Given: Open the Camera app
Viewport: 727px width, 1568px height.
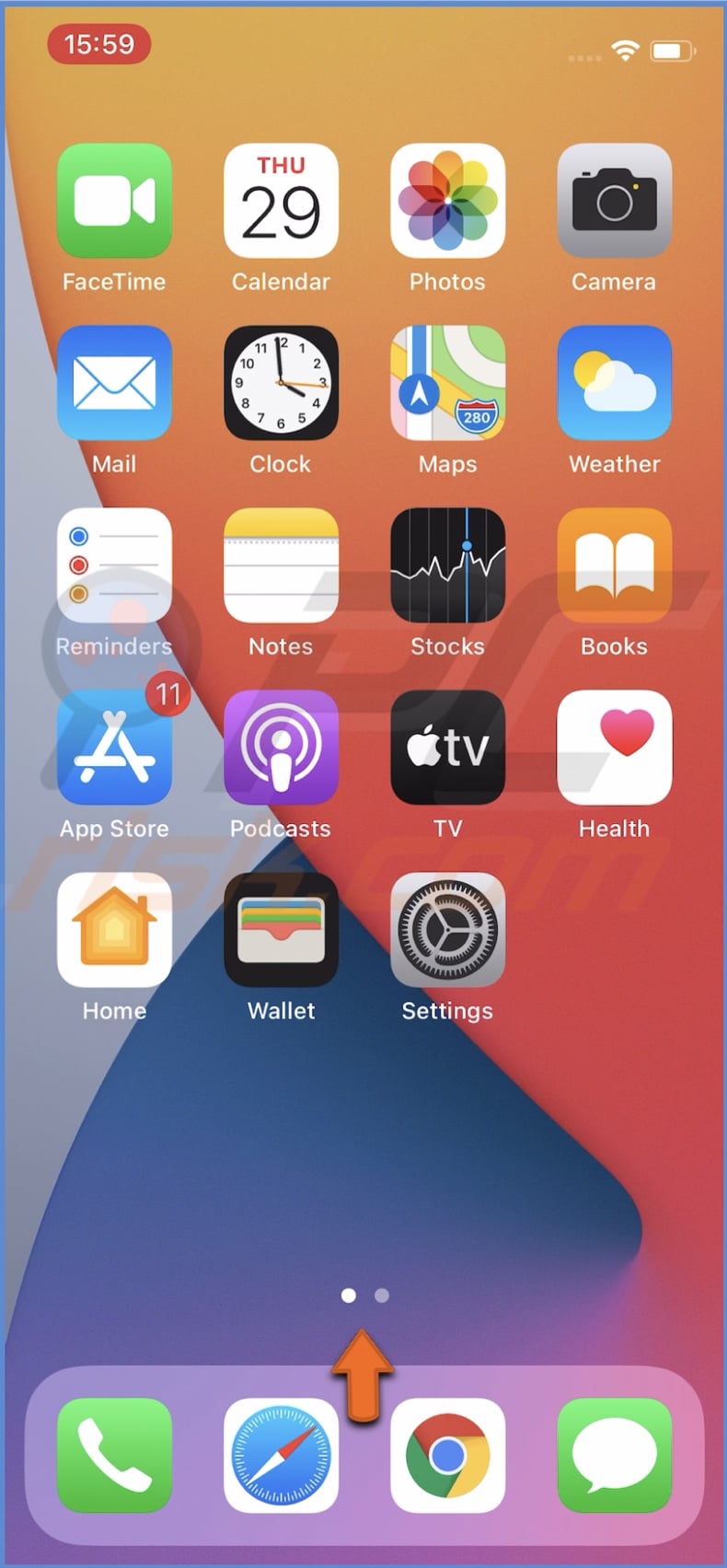Looking at the screenshot, I should click(x=614, y=200).
